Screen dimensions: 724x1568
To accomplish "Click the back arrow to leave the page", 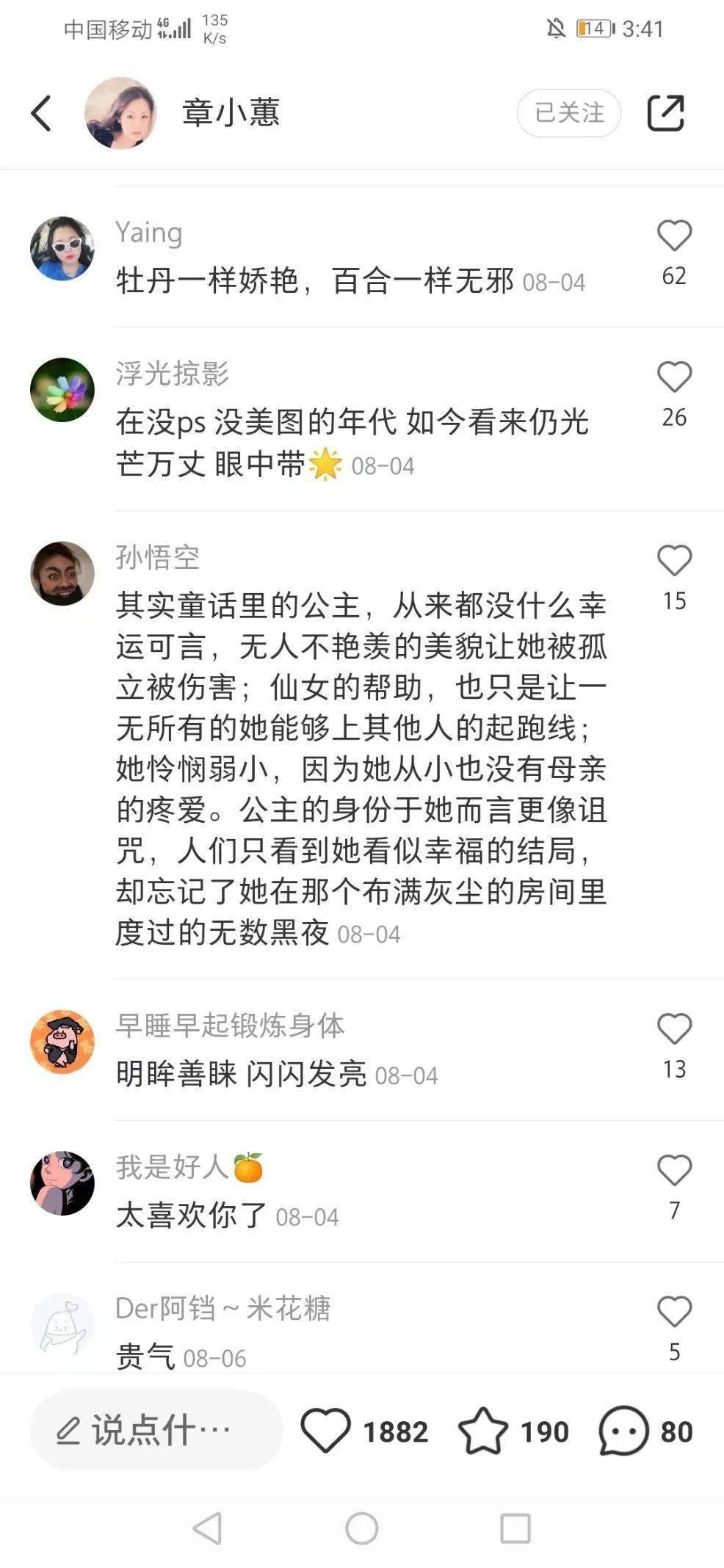I will coord(39,113).
